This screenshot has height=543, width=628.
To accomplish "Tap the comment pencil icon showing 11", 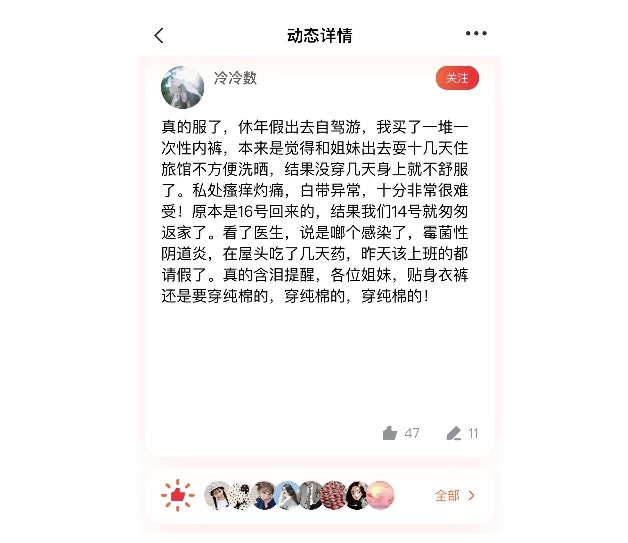I will [454, 433].
